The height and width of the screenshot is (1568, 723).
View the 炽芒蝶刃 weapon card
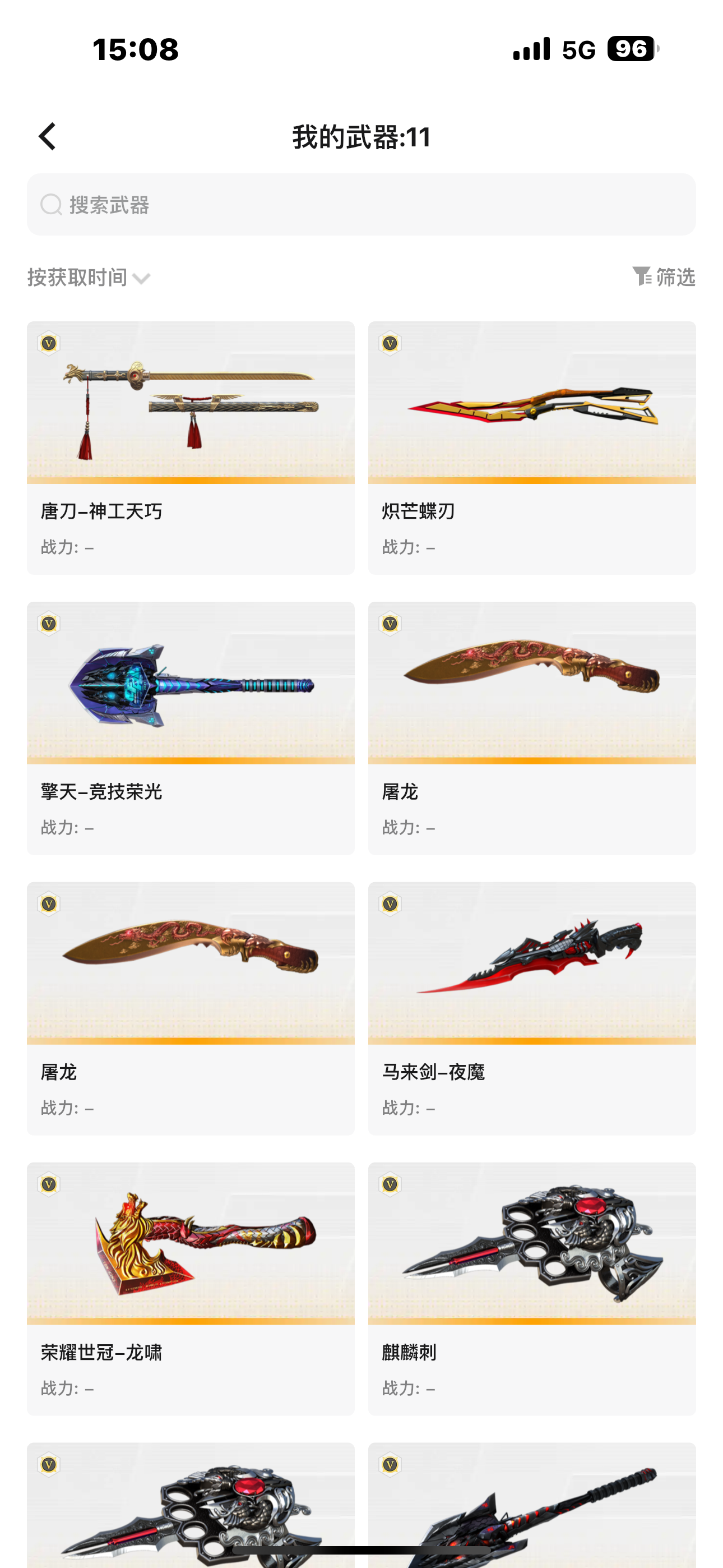pos(532,448)
